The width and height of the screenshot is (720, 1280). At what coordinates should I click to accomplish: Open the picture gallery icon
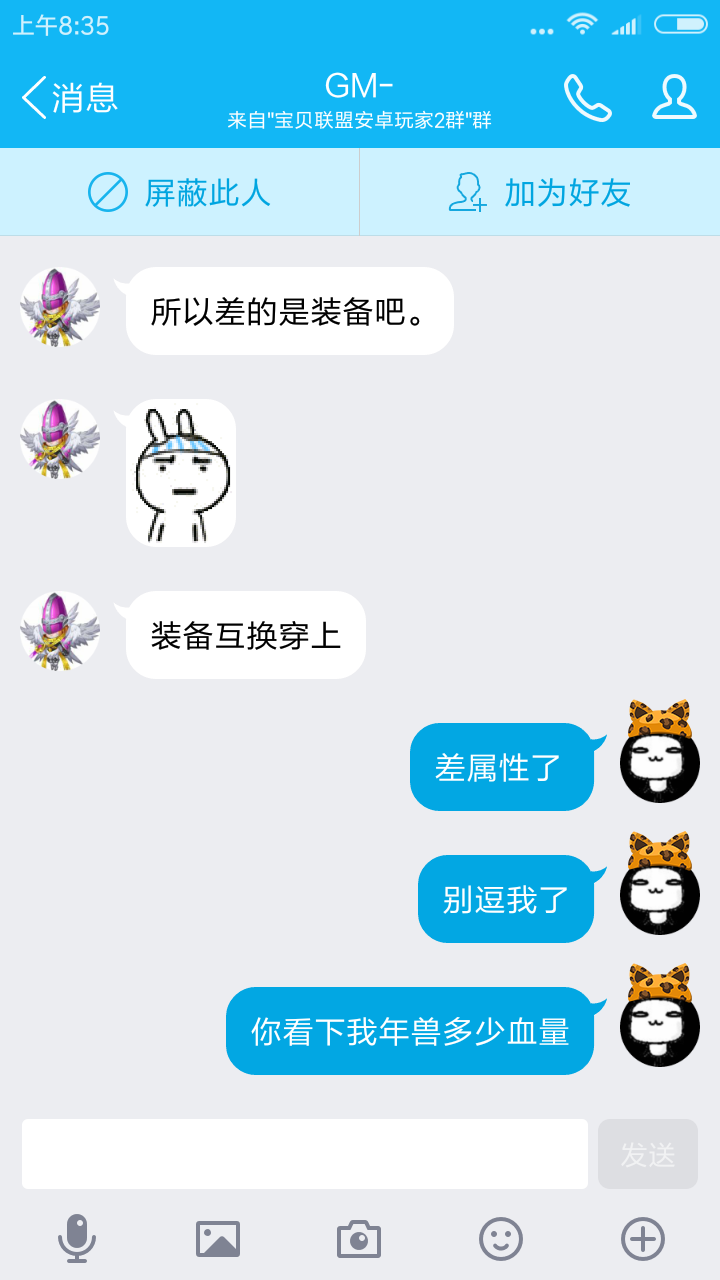(218, 1239)
